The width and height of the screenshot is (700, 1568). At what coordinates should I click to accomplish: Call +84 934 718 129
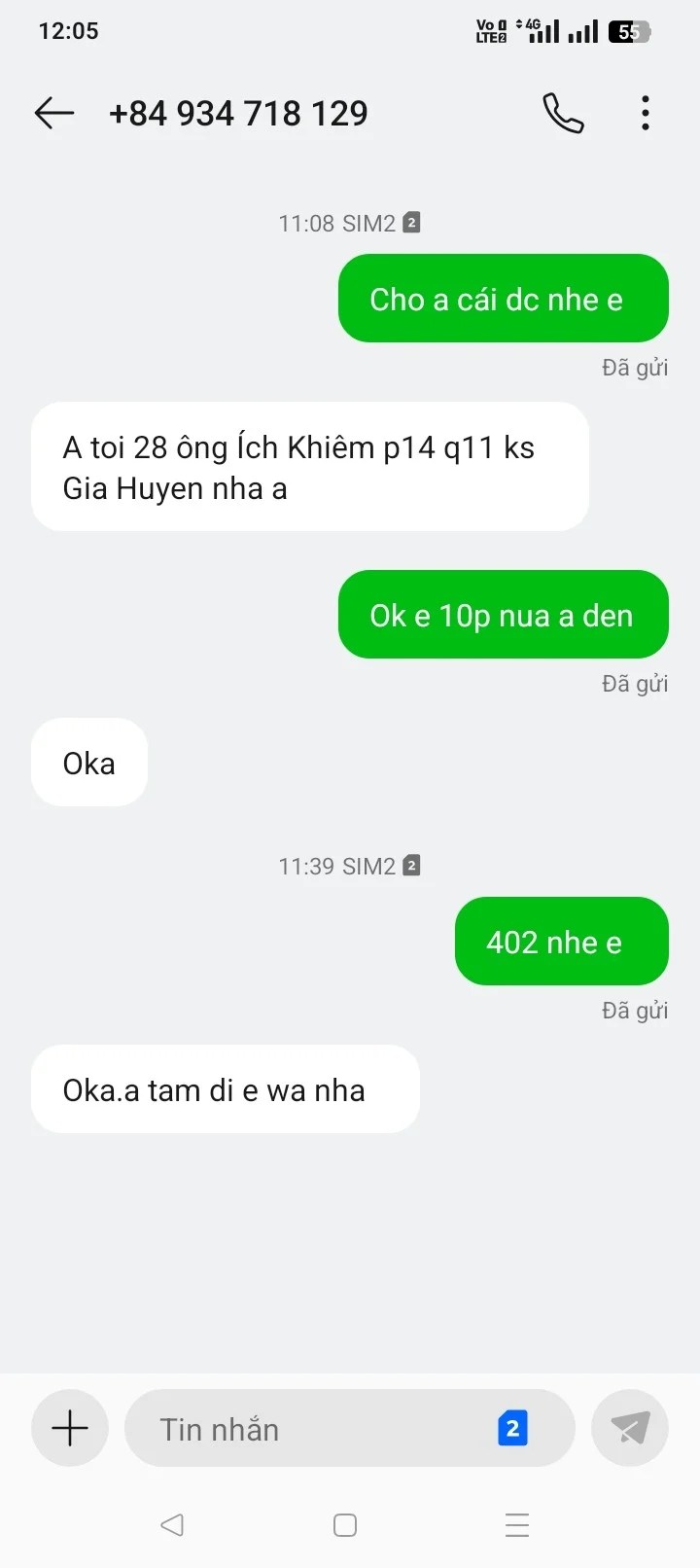tap(563, 113)
